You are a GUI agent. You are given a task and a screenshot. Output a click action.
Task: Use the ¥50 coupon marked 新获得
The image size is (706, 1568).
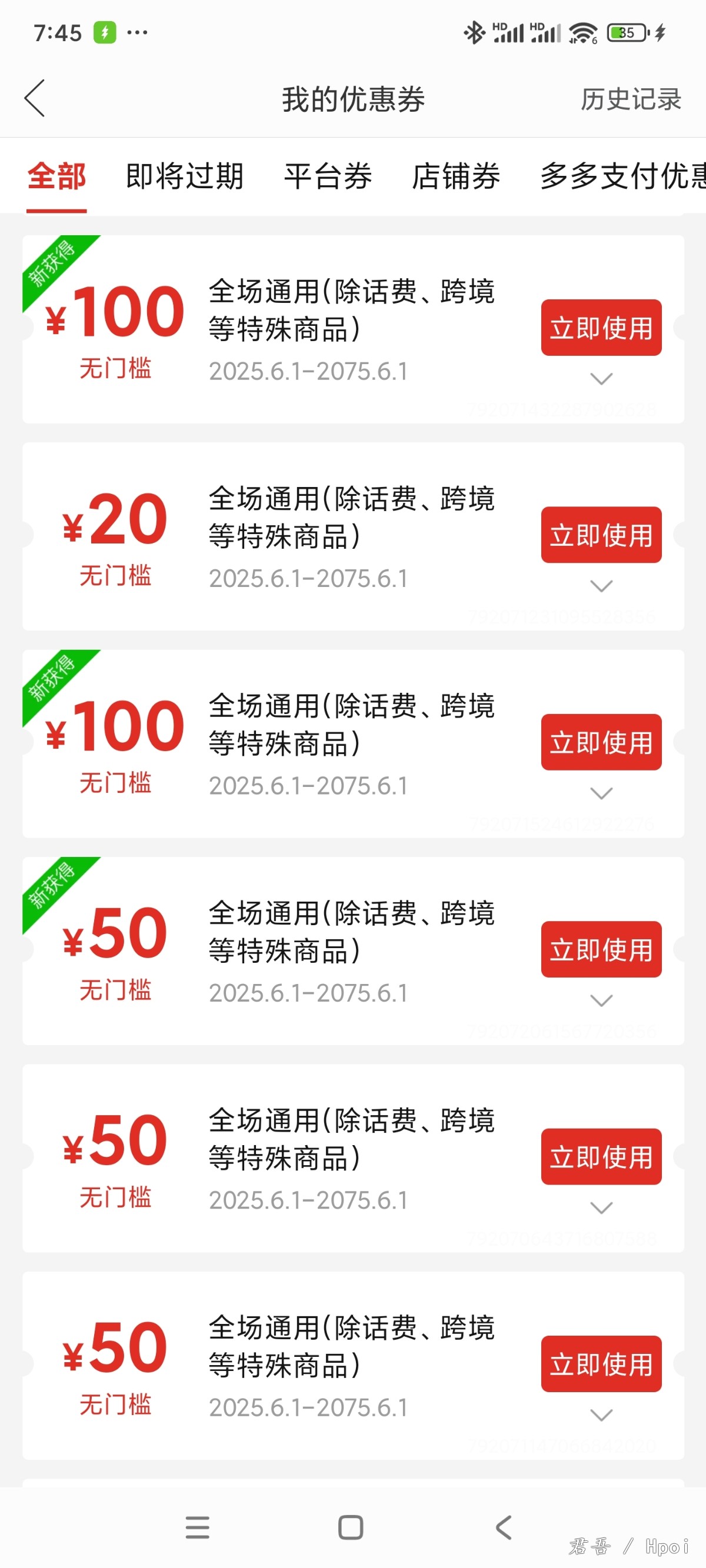[x=601, y=949]
